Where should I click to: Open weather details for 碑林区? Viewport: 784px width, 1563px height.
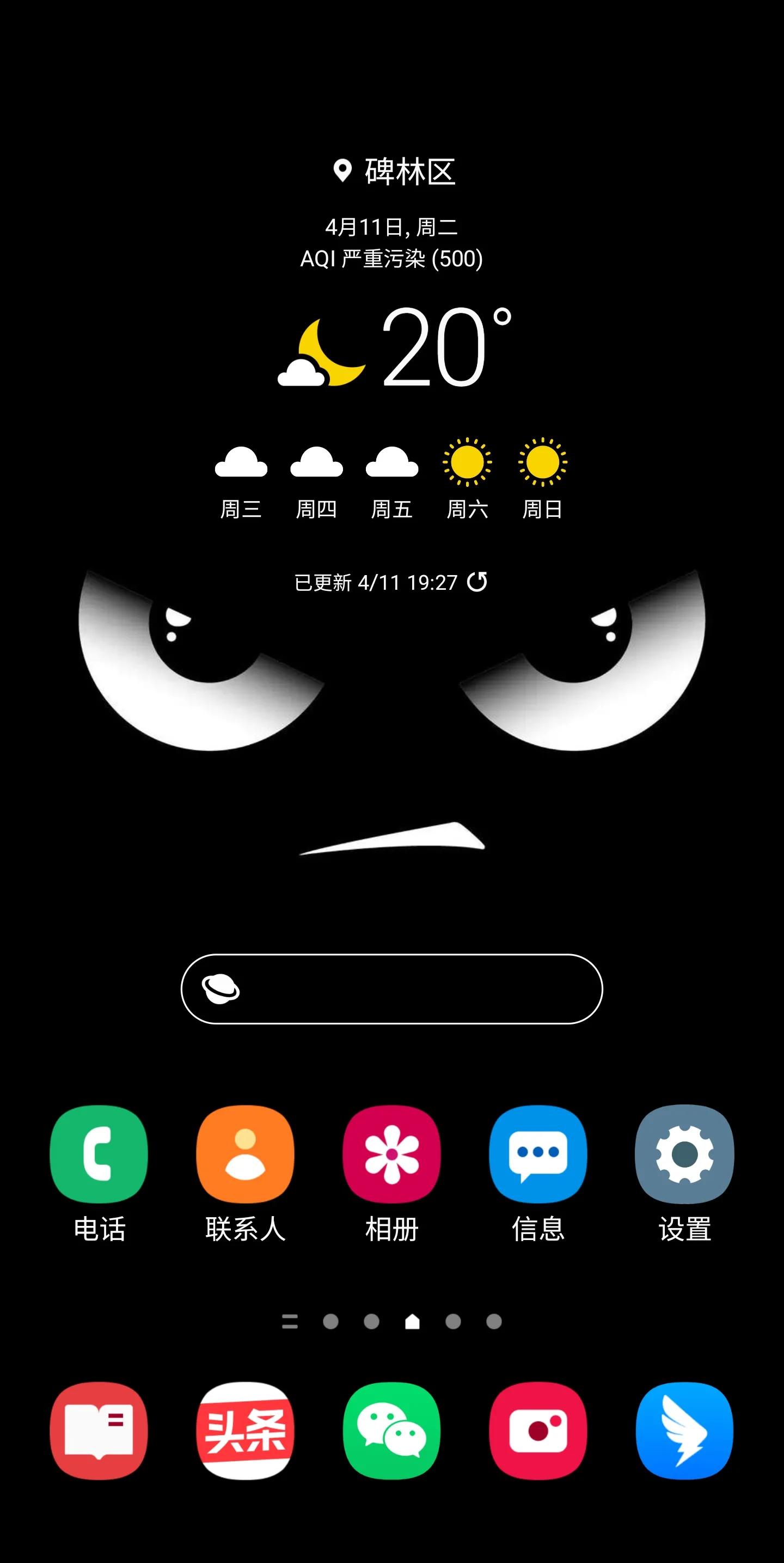pos(393,172)
